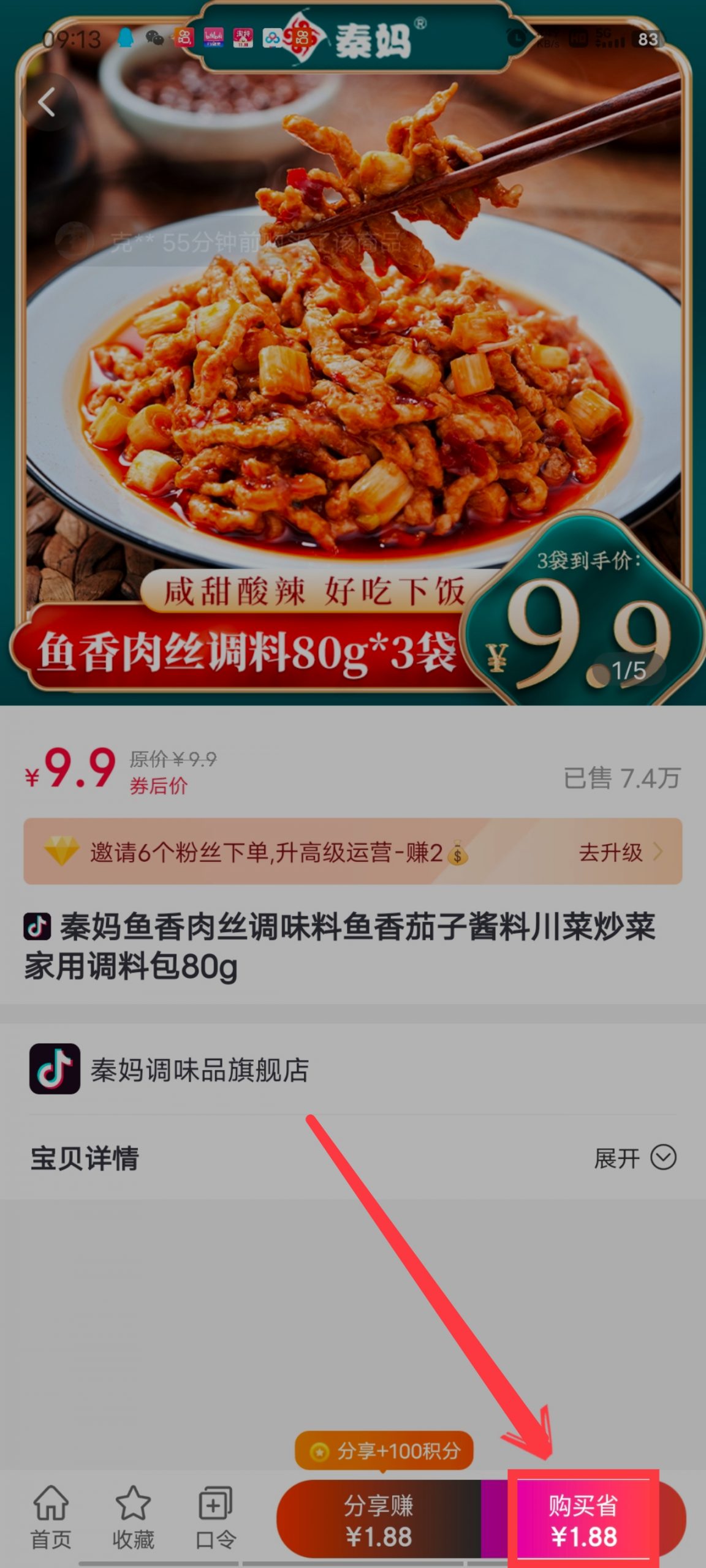Open 秦妈调味品旗舰店 store page

pyautogui.click(x=200, y=1070)
